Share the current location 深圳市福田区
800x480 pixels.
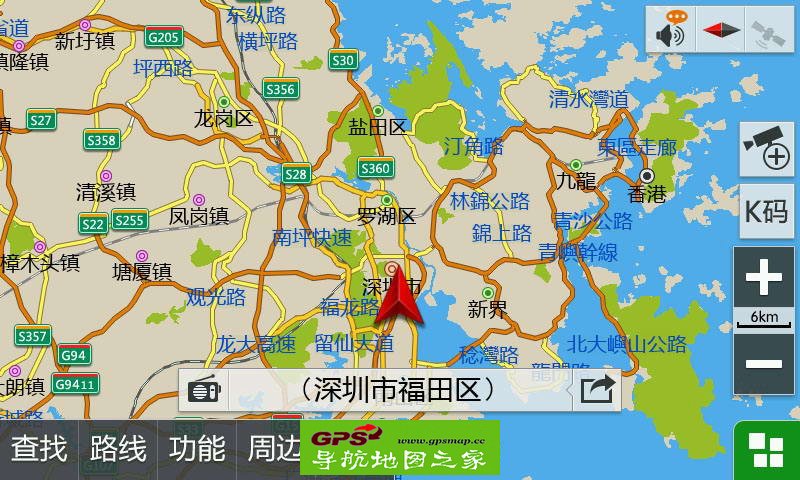point(596,389)
